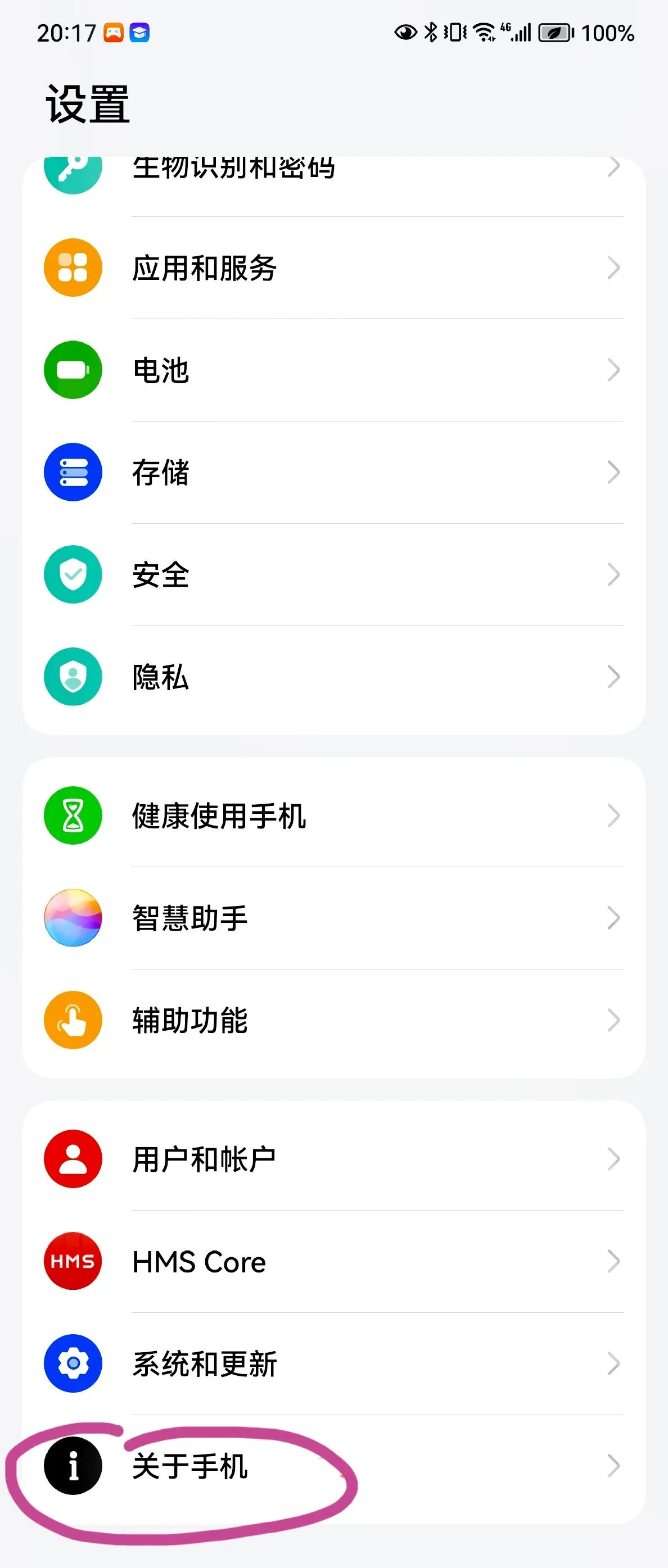
Task: Click the Security shield icon
Action: click(x=72, y=574)
